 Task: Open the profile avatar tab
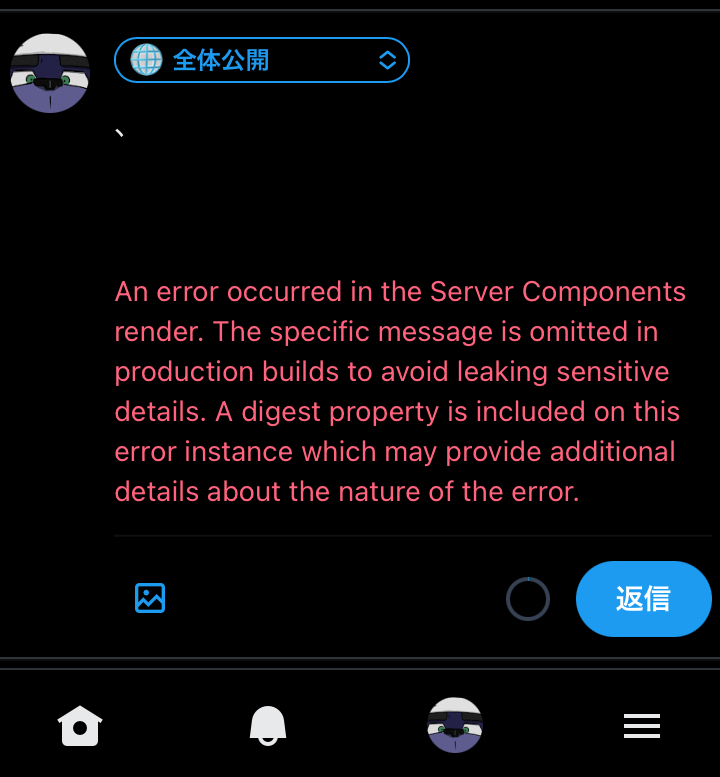(455, 725)
